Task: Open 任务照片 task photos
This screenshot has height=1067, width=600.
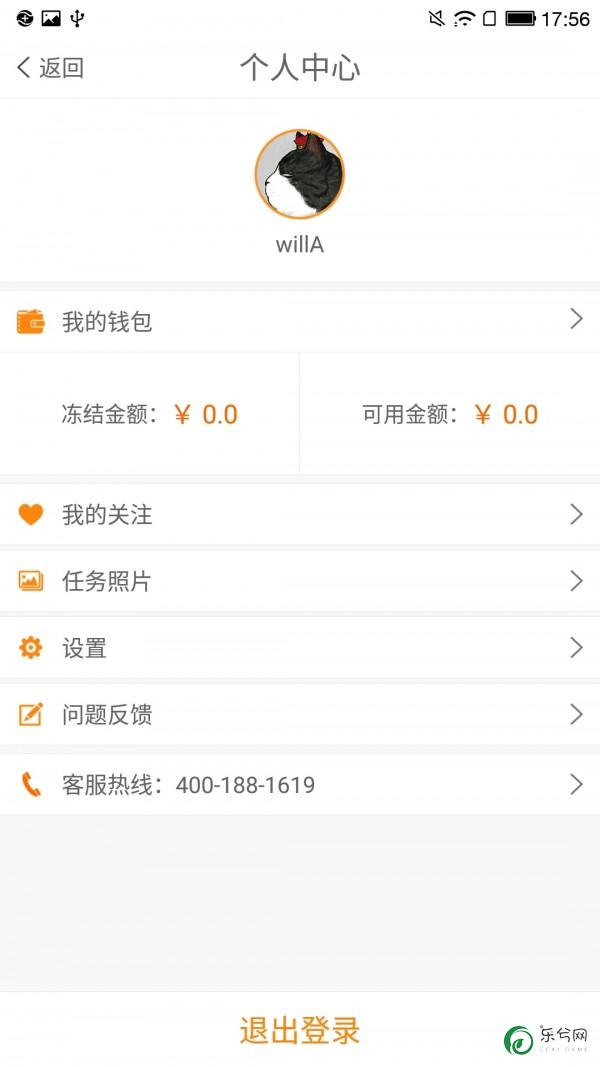Action: point(300,581)
